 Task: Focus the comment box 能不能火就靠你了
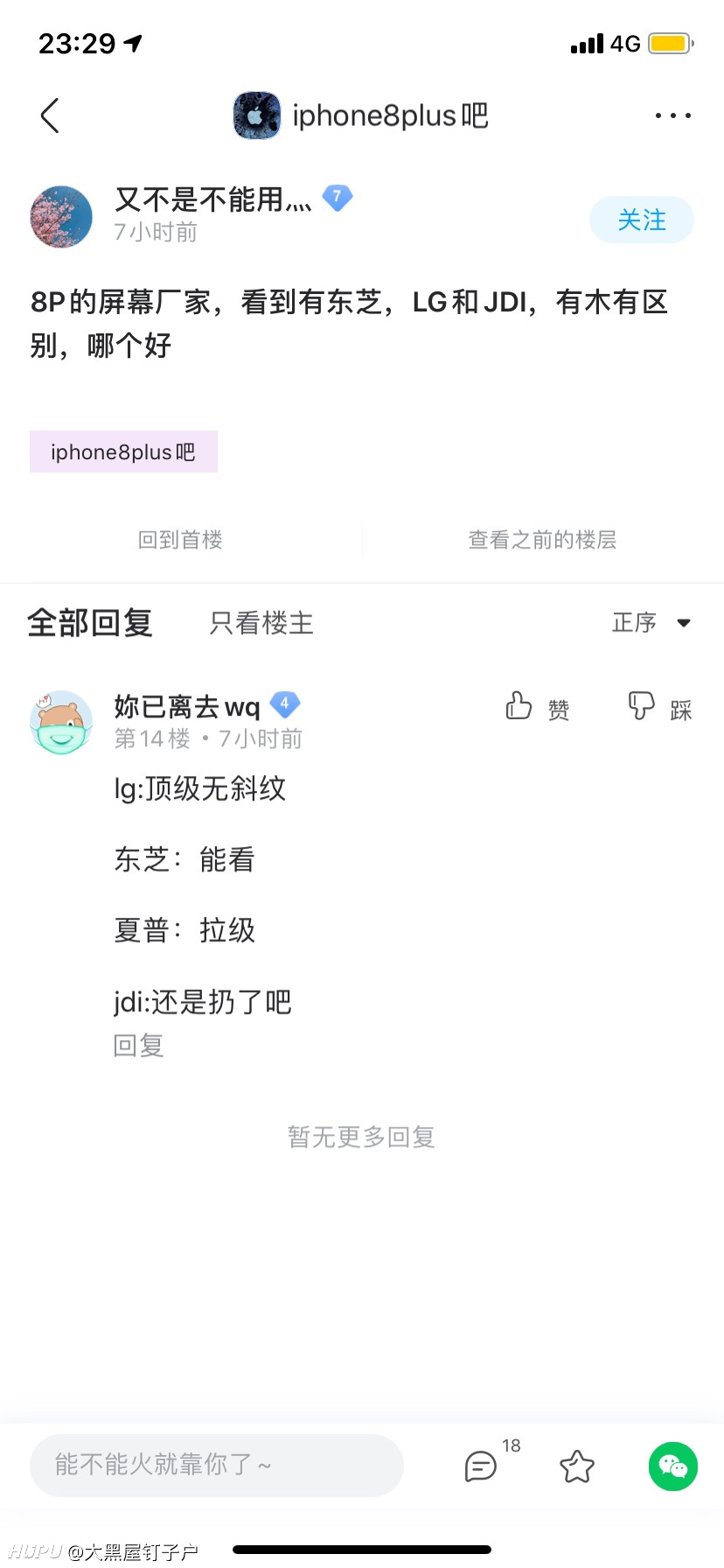(217, 1465)
